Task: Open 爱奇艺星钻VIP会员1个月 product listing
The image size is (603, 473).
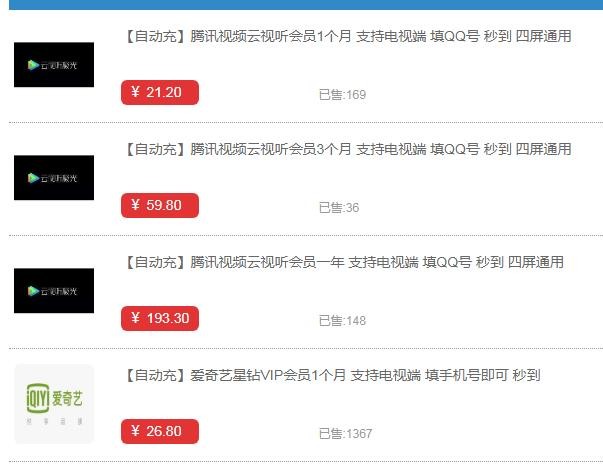Action: (332, 376)
